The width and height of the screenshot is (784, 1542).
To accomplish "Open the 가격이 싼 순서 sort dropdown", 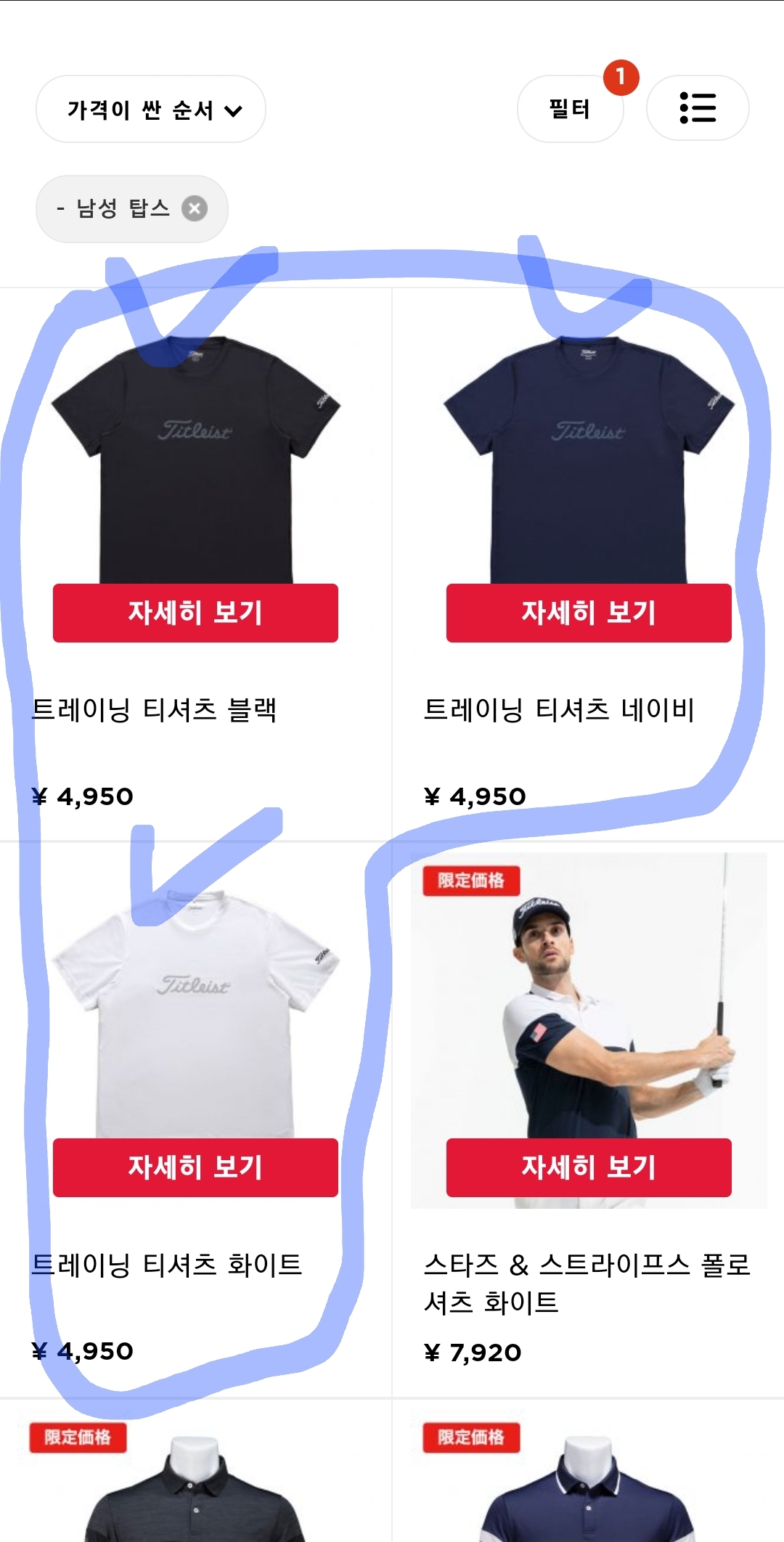I will (151, 110).
